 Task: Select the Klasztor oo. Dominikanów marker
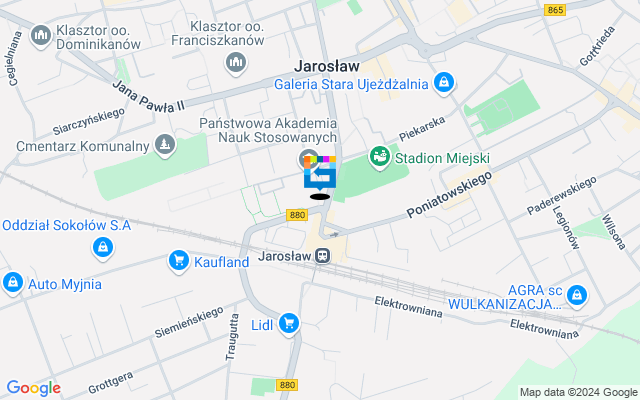(x=41, y=38)
